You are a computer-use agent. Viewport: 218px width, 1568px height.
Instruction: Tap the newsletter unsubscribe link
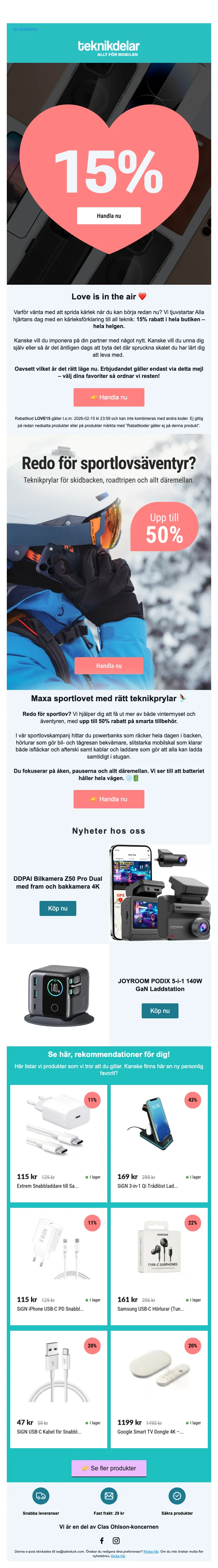pos(118,1556)
